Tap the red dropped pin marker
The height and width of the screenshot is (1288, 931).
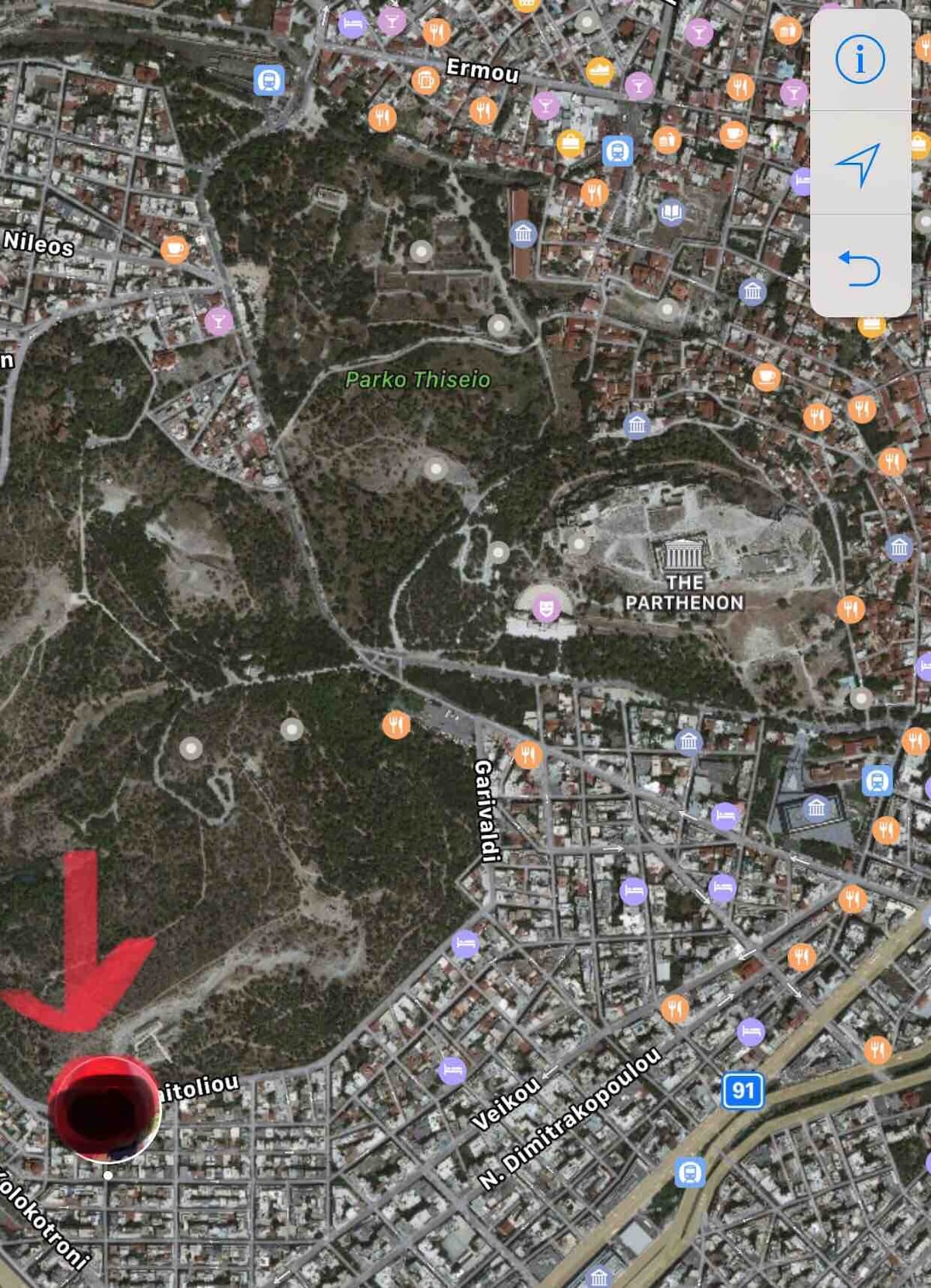pyautogui.click(x=104, y=1110)
